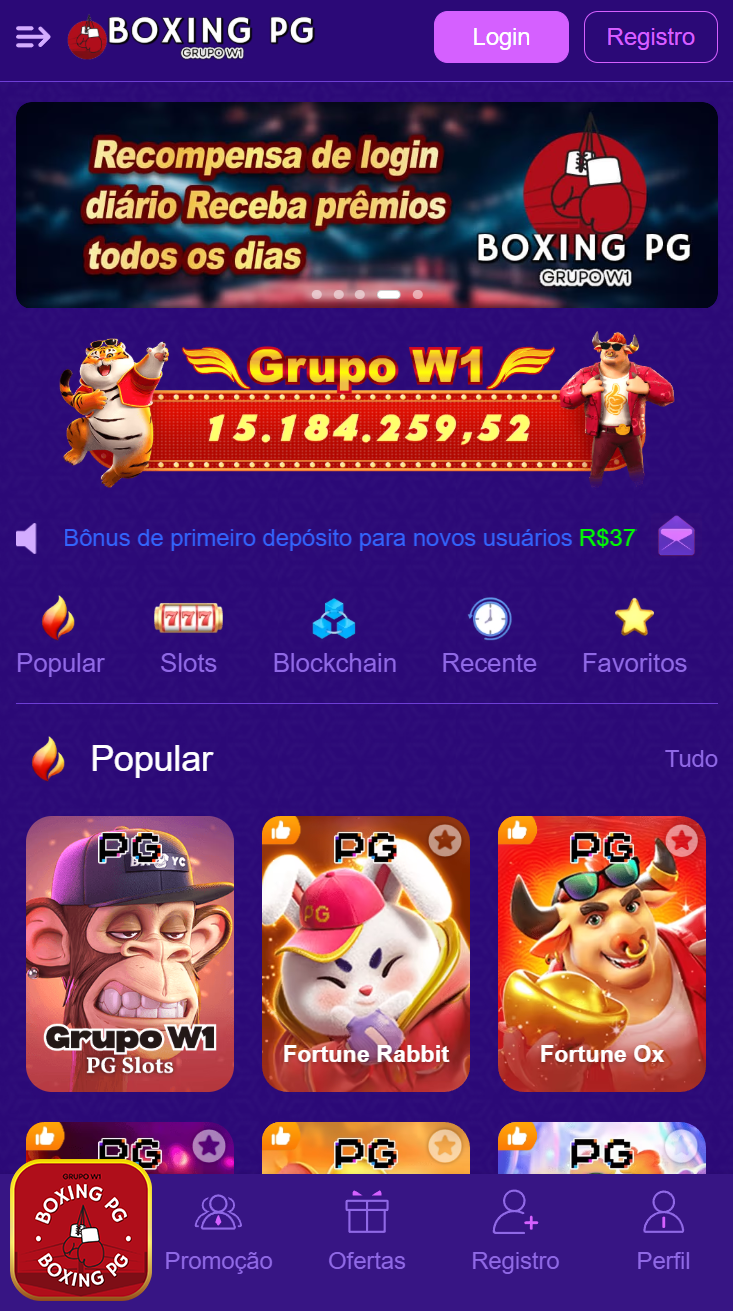The width and height of the screenshot is (733, 1311).
Task: Expand all games via Tudo link
Action: (x=691, y=759)
